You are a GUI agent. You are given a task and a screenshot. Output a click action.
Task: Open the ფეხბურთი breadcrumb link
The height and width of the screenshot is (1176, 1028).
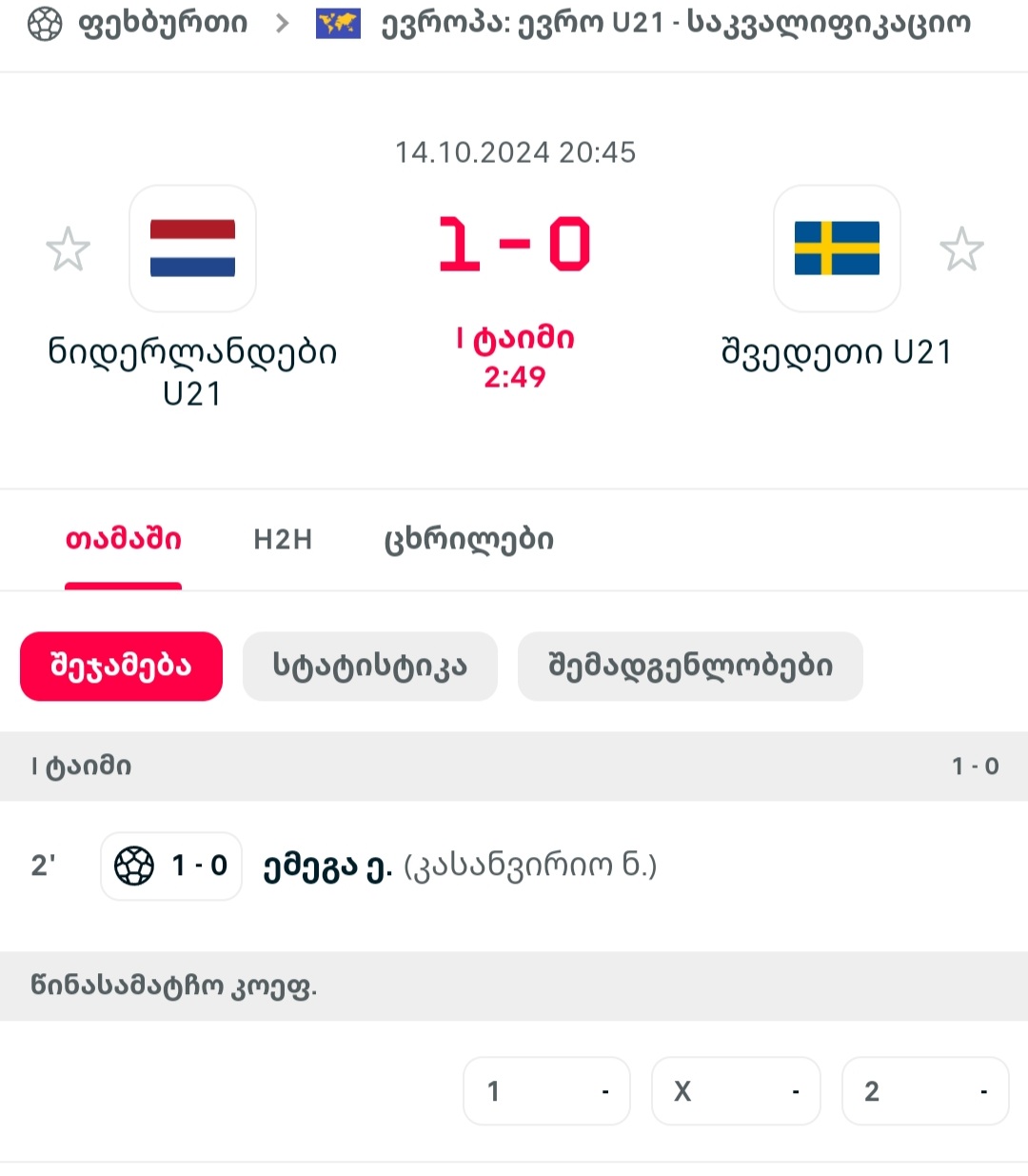coord(162,23)
